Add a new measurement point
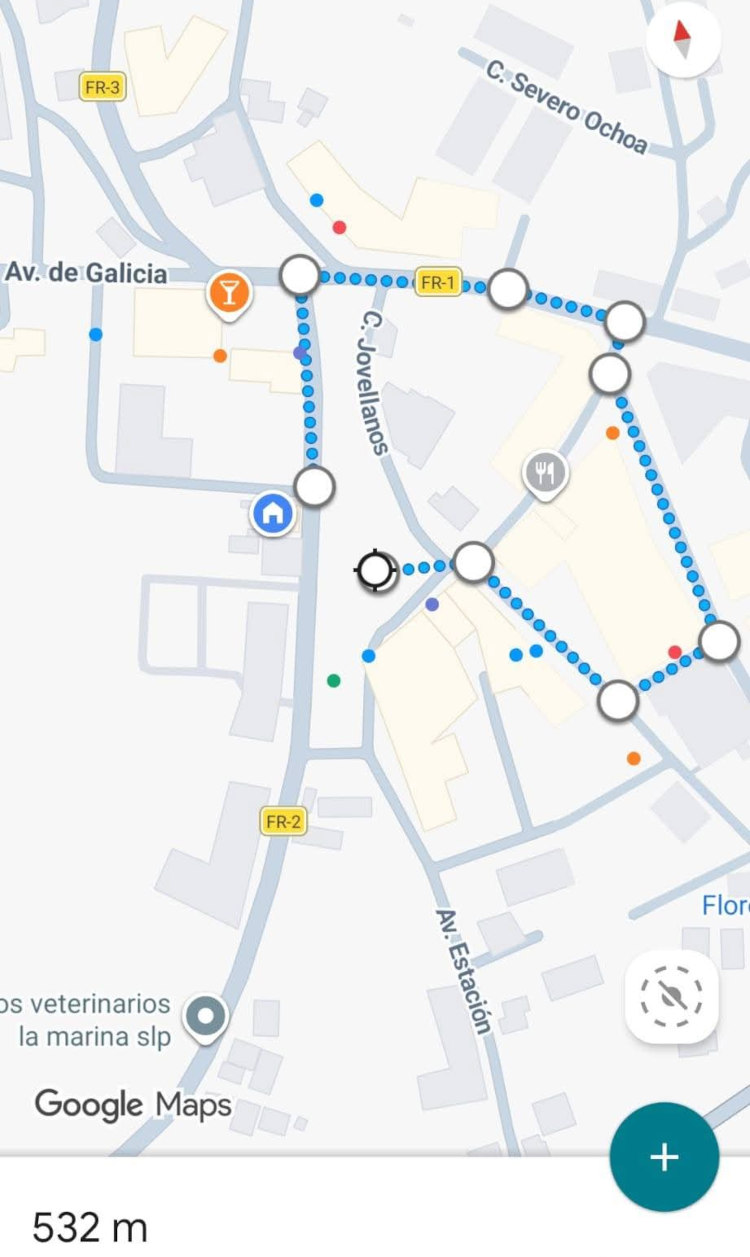The image size is (750, 1257). tap(664, 1157)
